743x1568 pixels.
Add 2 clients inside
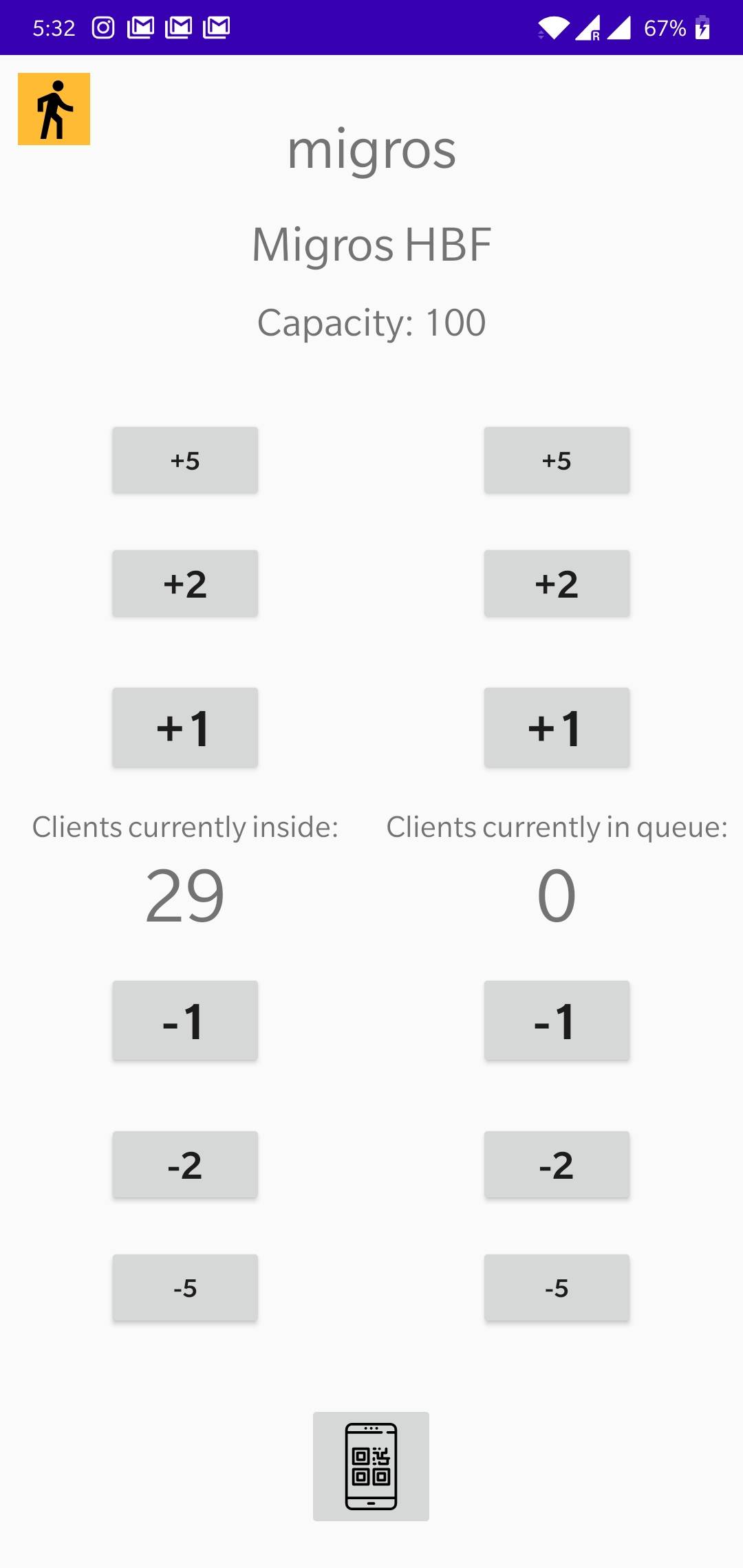[185, 583]
